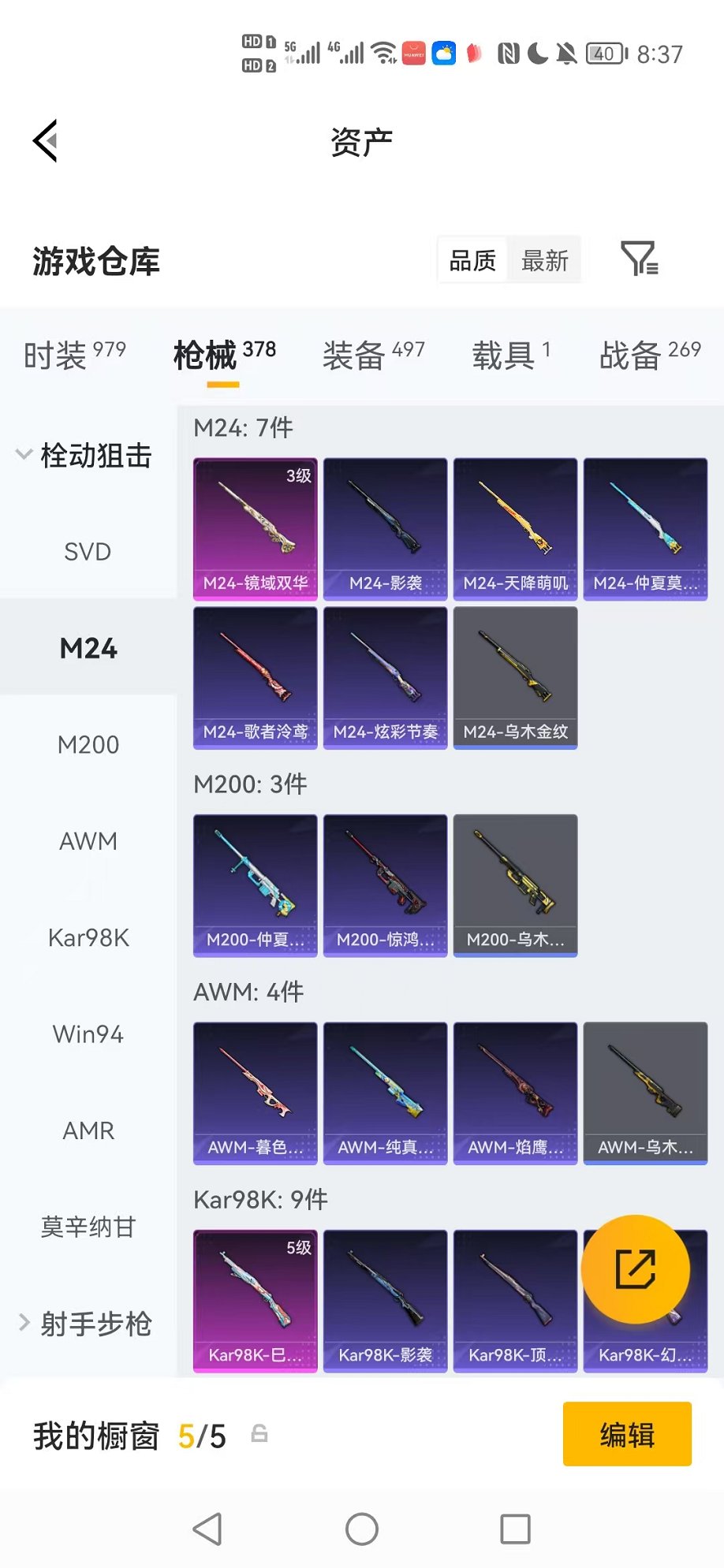
Task: Switch to the 装备 tab
Action: coord(373,355)
